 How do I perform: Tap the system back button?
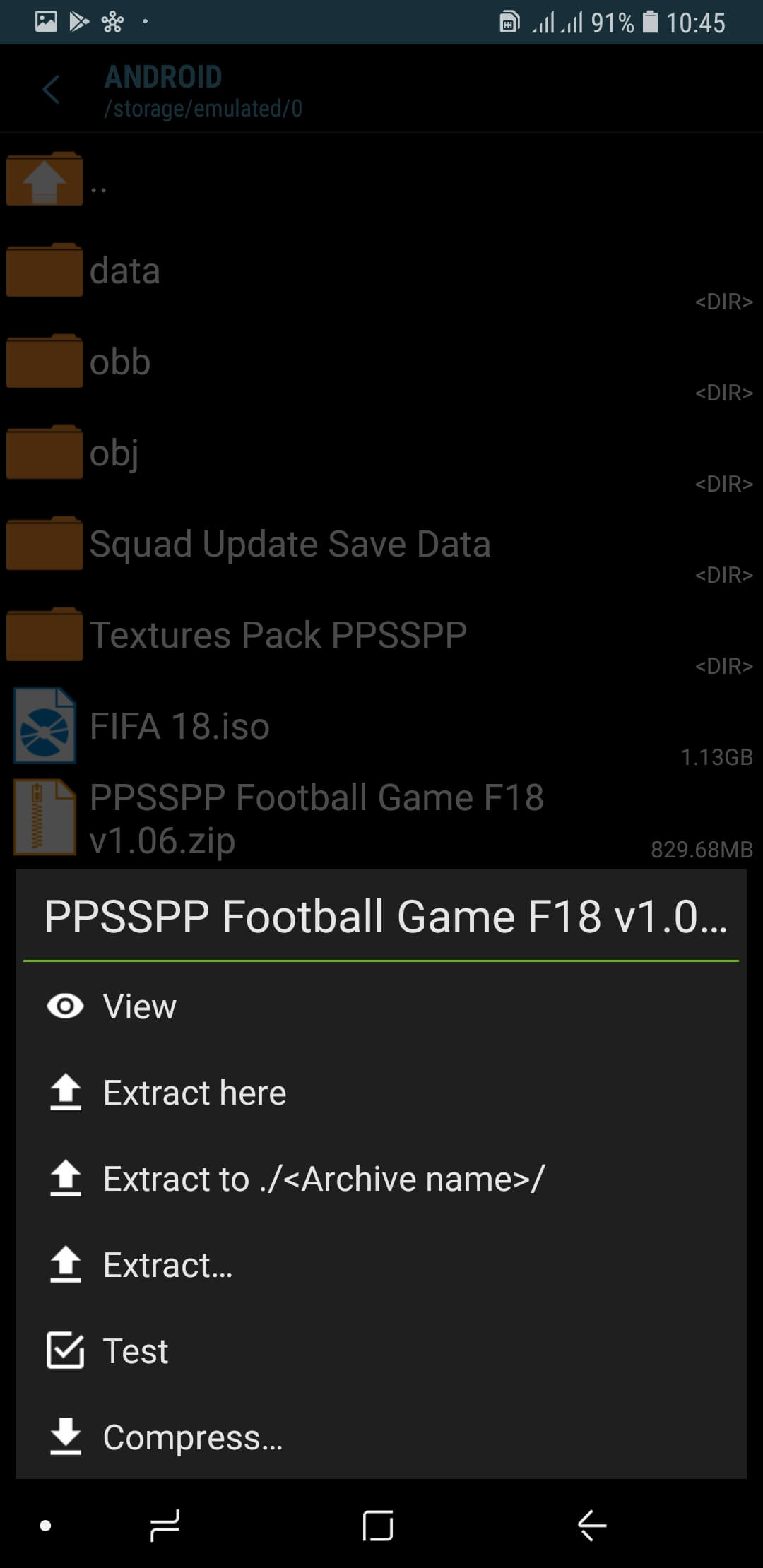coord(592,1525)
